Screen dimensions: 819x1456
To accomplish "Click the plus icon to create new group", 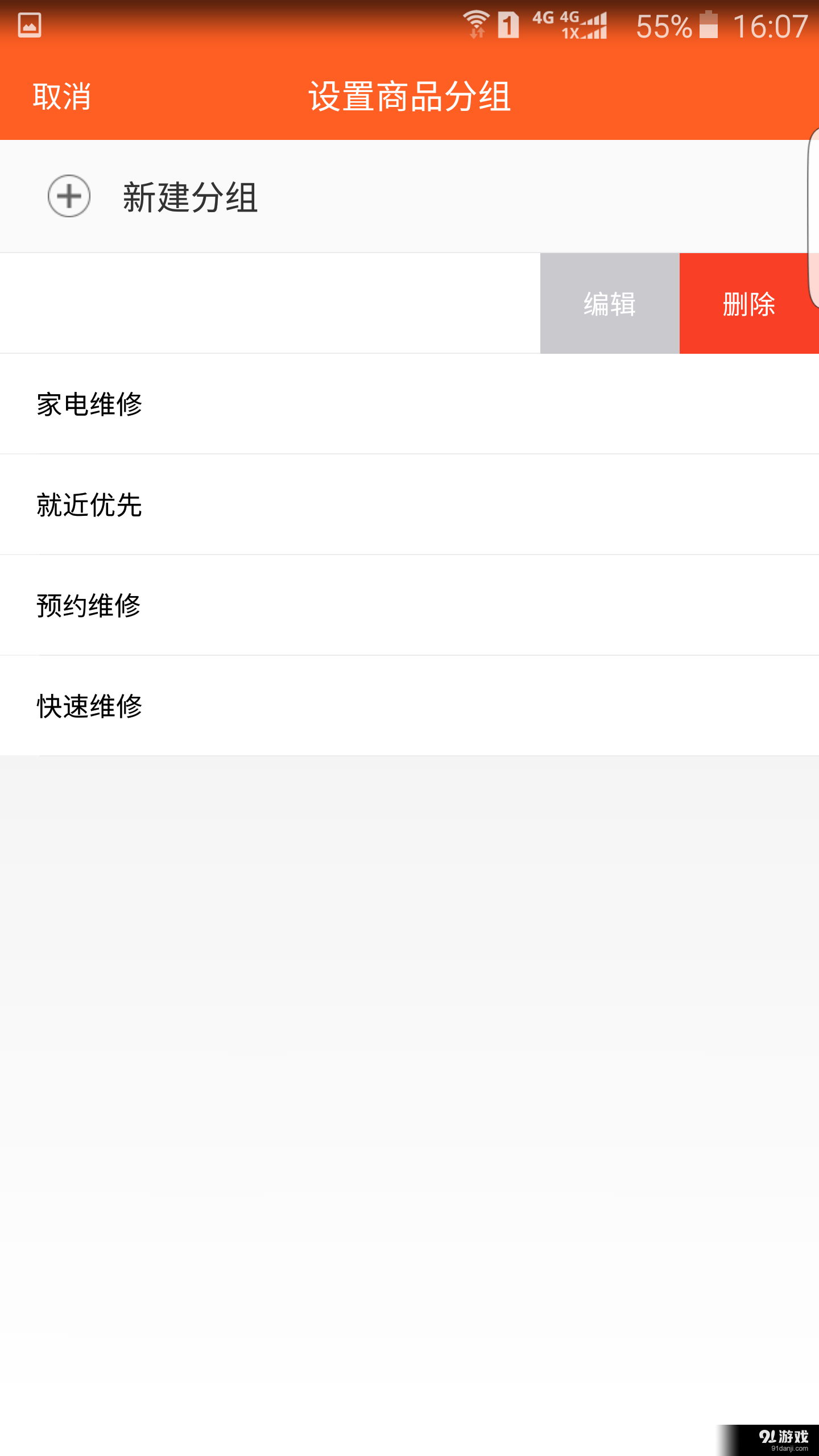I will pos(69,196).
